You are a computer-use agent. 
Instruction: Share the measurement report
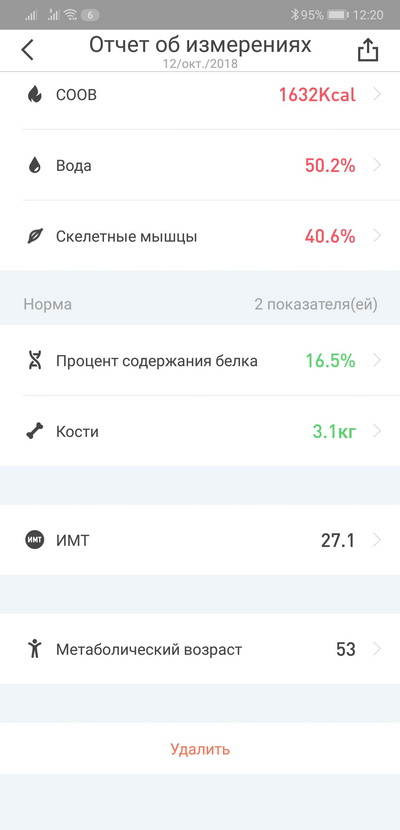(368, 50)
